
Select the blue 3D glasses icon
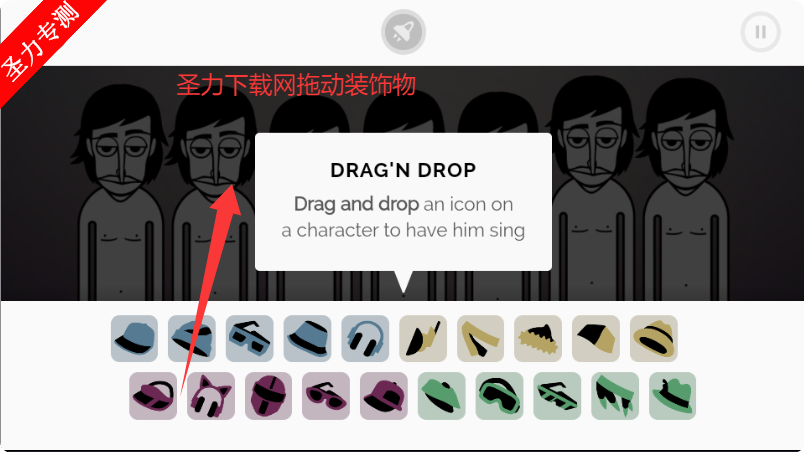(x=250, y=339)
